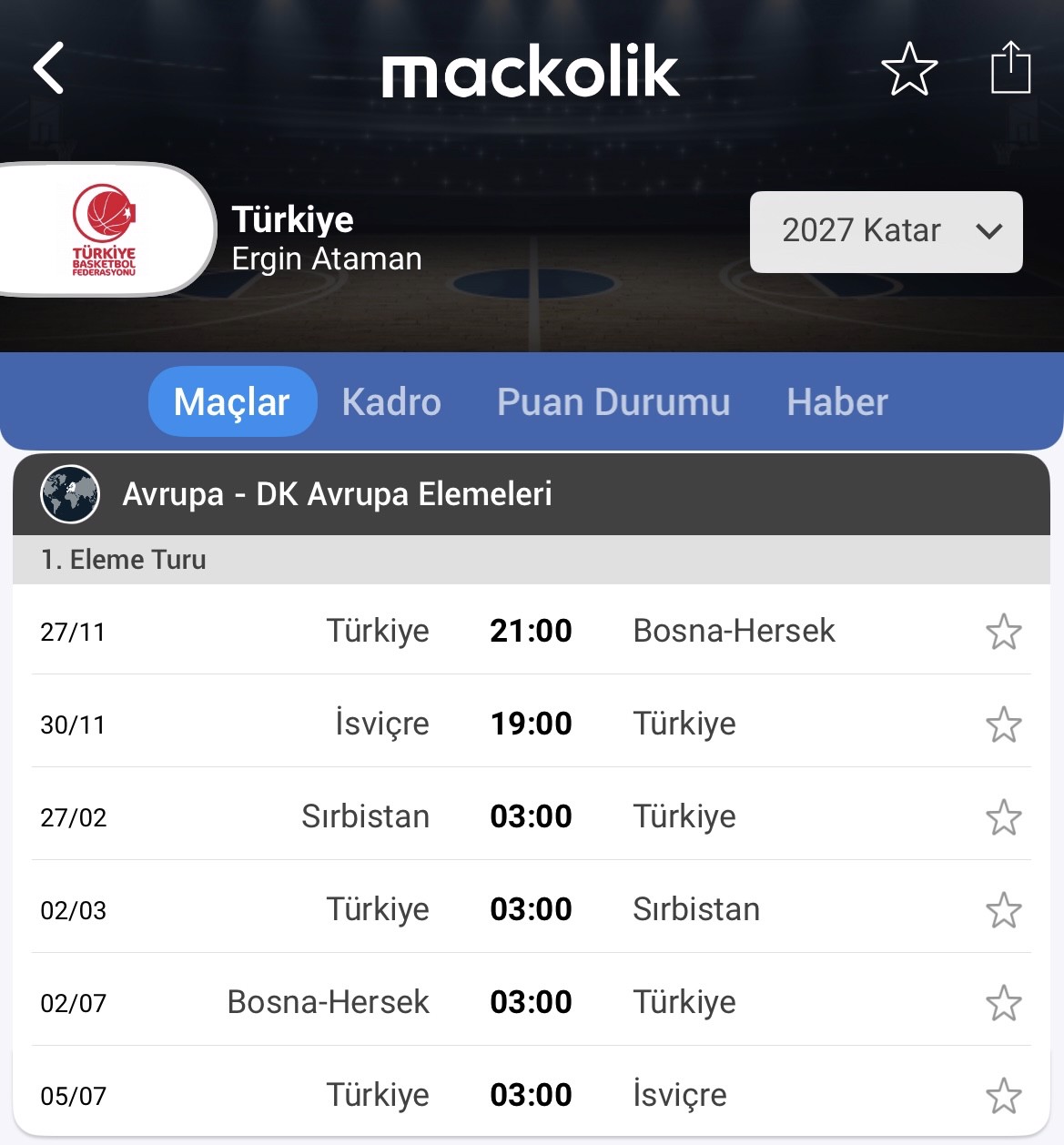Open the 2027 Katar tournament dropdown
Image resolution: width=1064 pixels, height=1145 pixels.
(886, 231)
